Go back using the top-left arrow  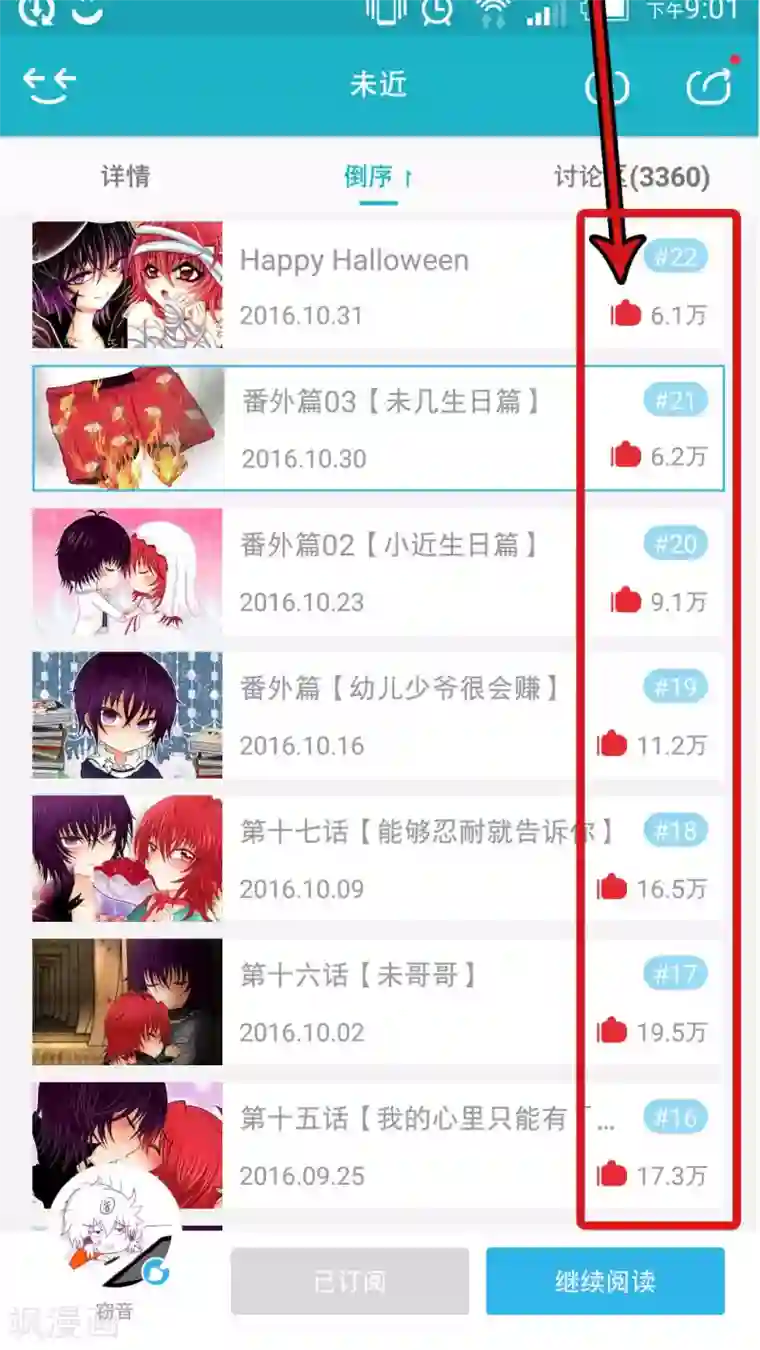pyautogui.click(x=49, y=86)
